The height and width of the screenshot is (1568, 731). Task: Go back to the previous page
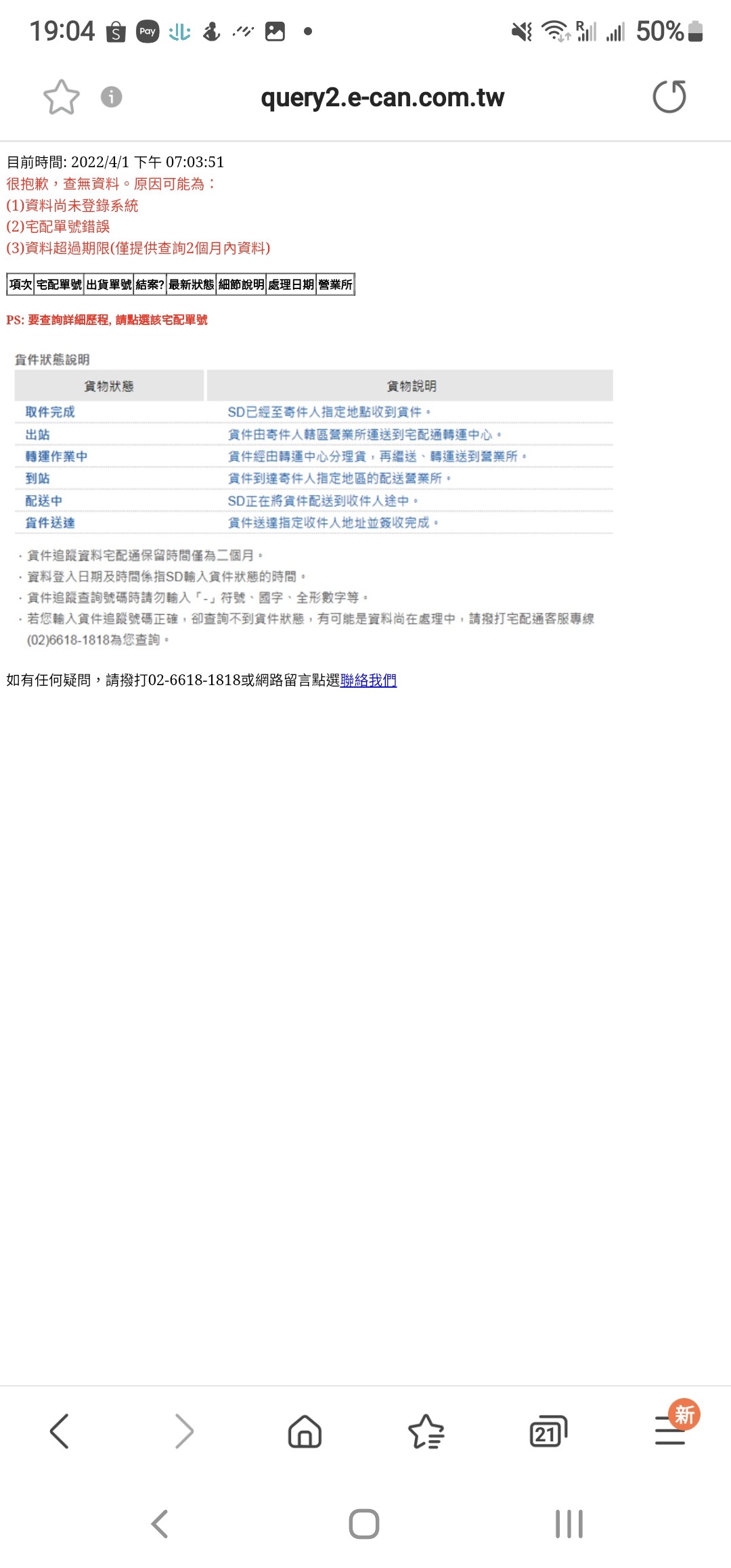click(x=60, y=1431)
